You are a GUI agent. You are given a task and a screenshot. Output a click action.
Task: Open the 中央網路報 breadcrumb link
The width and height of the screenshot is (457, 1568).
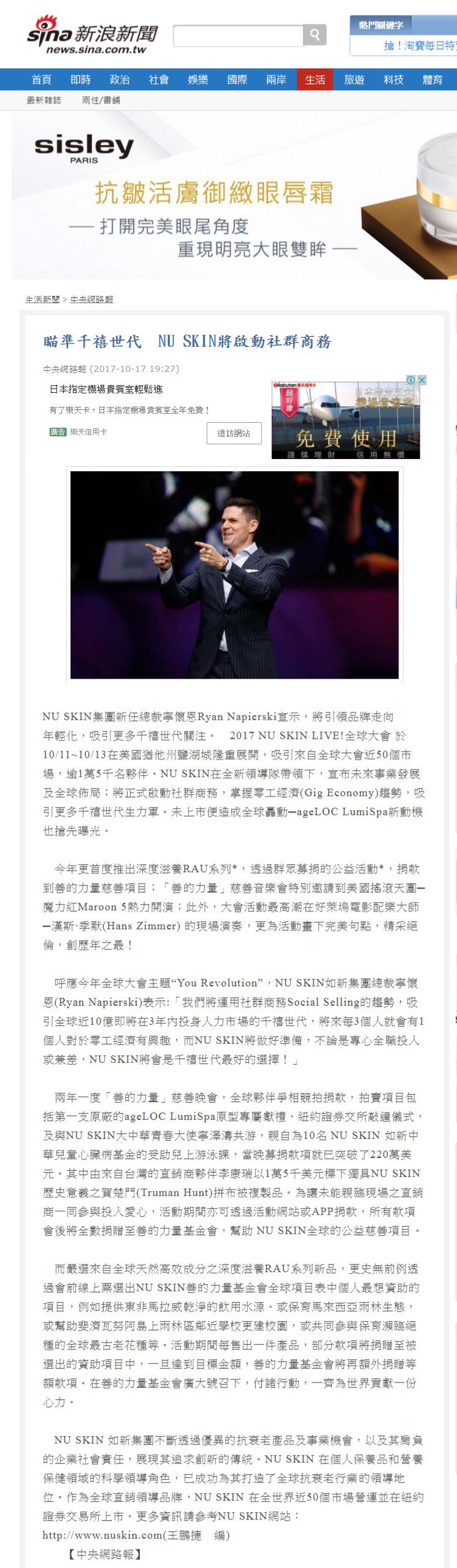tap(91, 299)
